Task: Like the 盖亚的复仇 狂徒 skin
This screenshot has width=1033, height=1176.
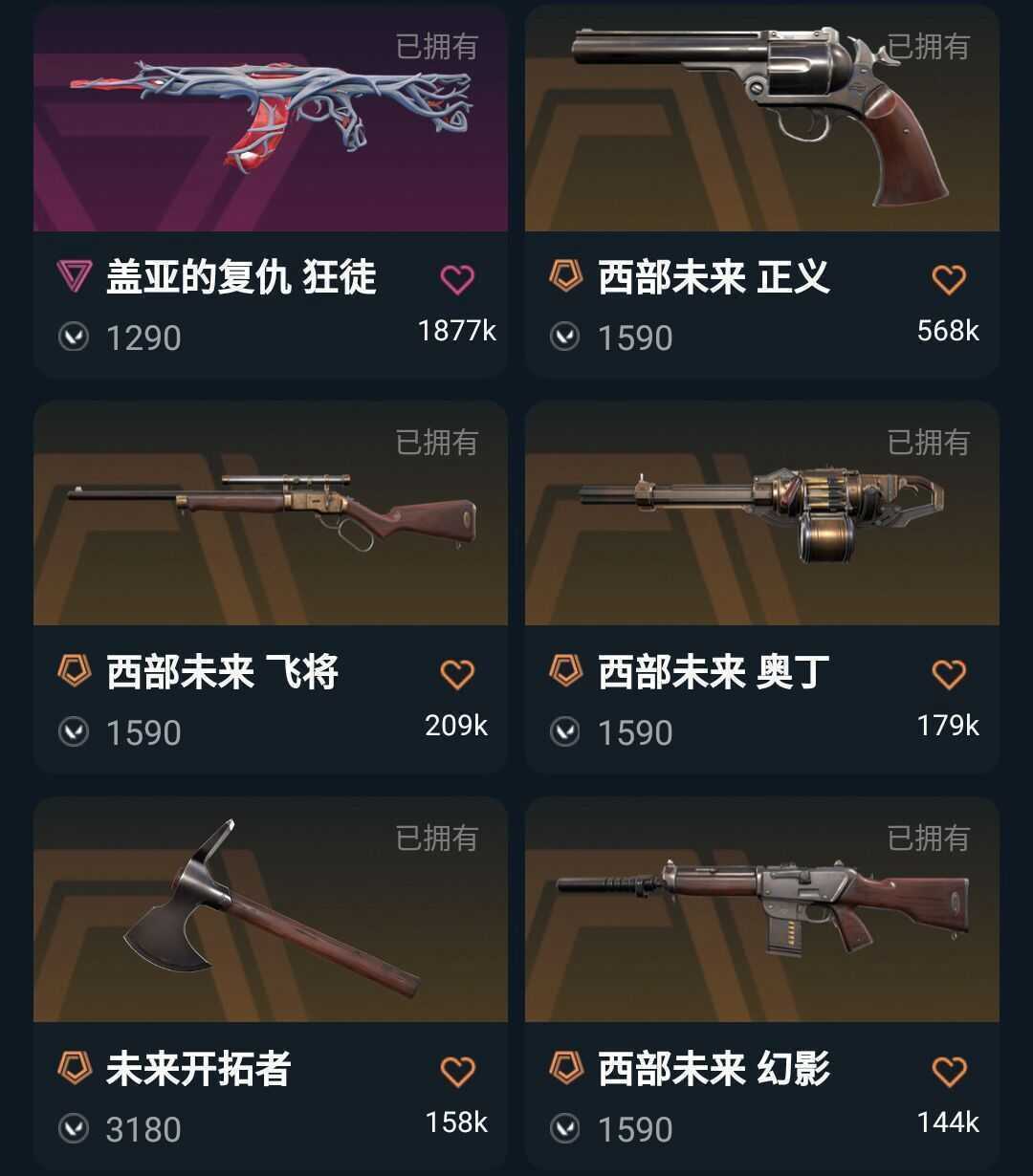Action: pos(457,279)
